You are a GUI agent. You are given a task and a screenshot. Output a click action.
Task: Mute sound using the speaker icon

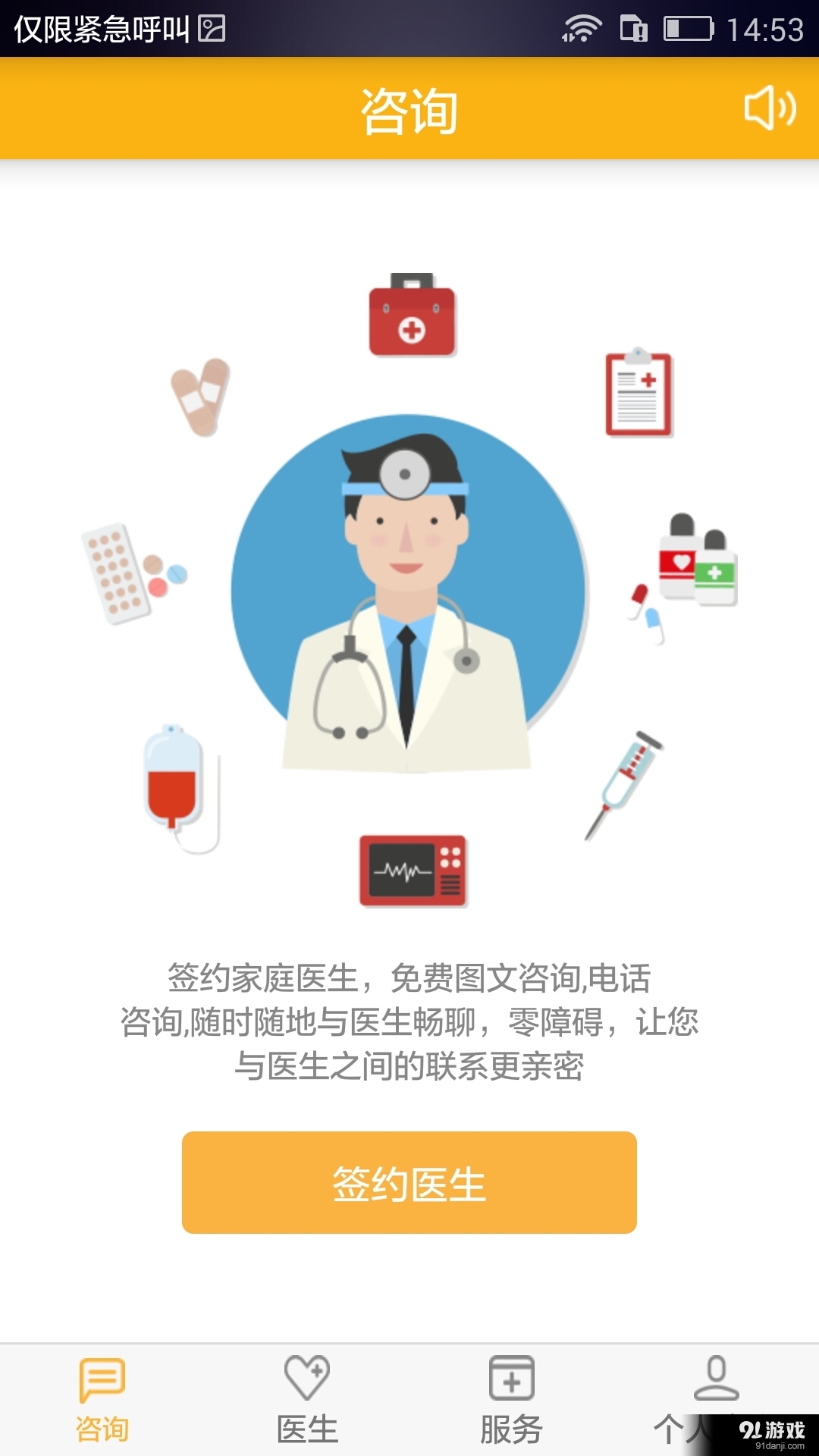coord(770,108)
